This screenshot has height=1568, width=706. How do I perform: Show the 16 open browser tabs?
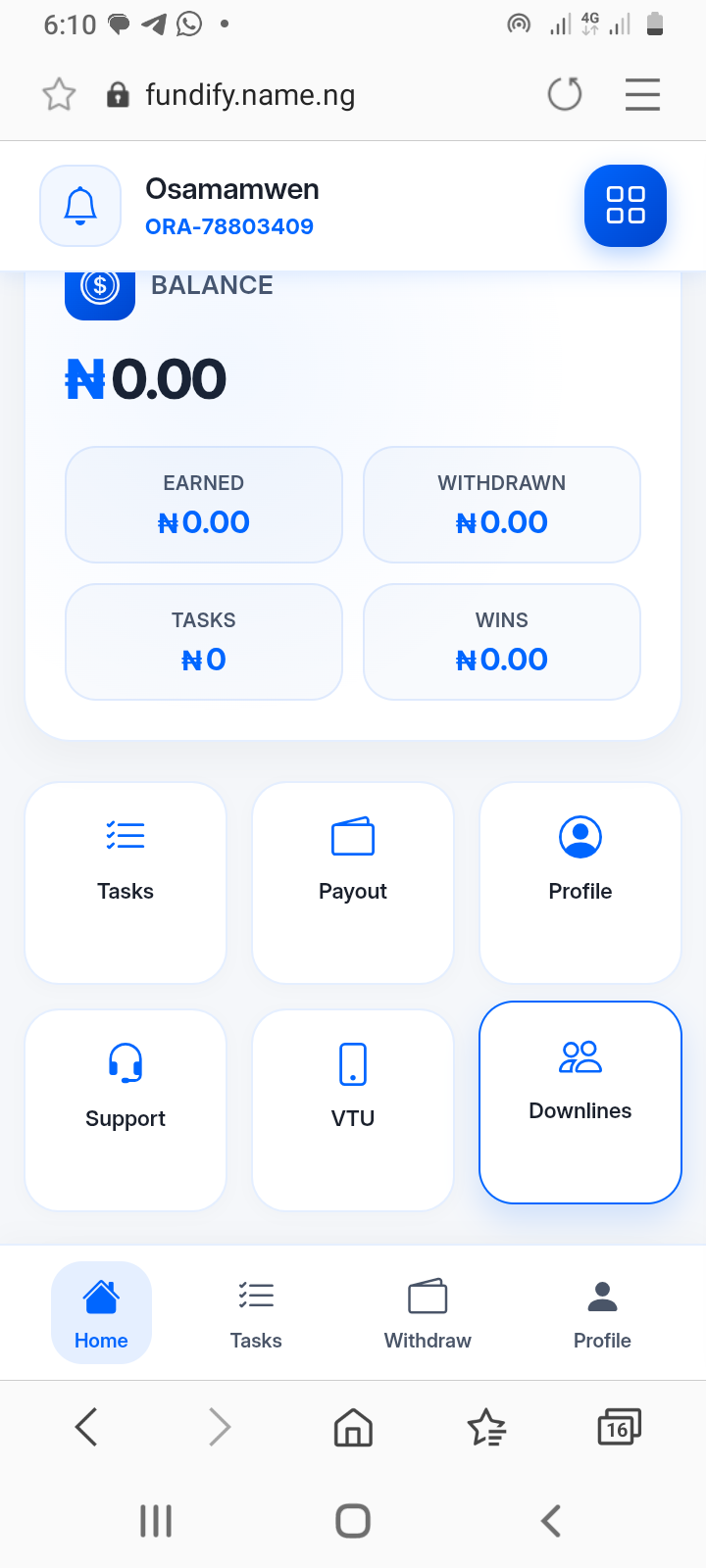619,1427
